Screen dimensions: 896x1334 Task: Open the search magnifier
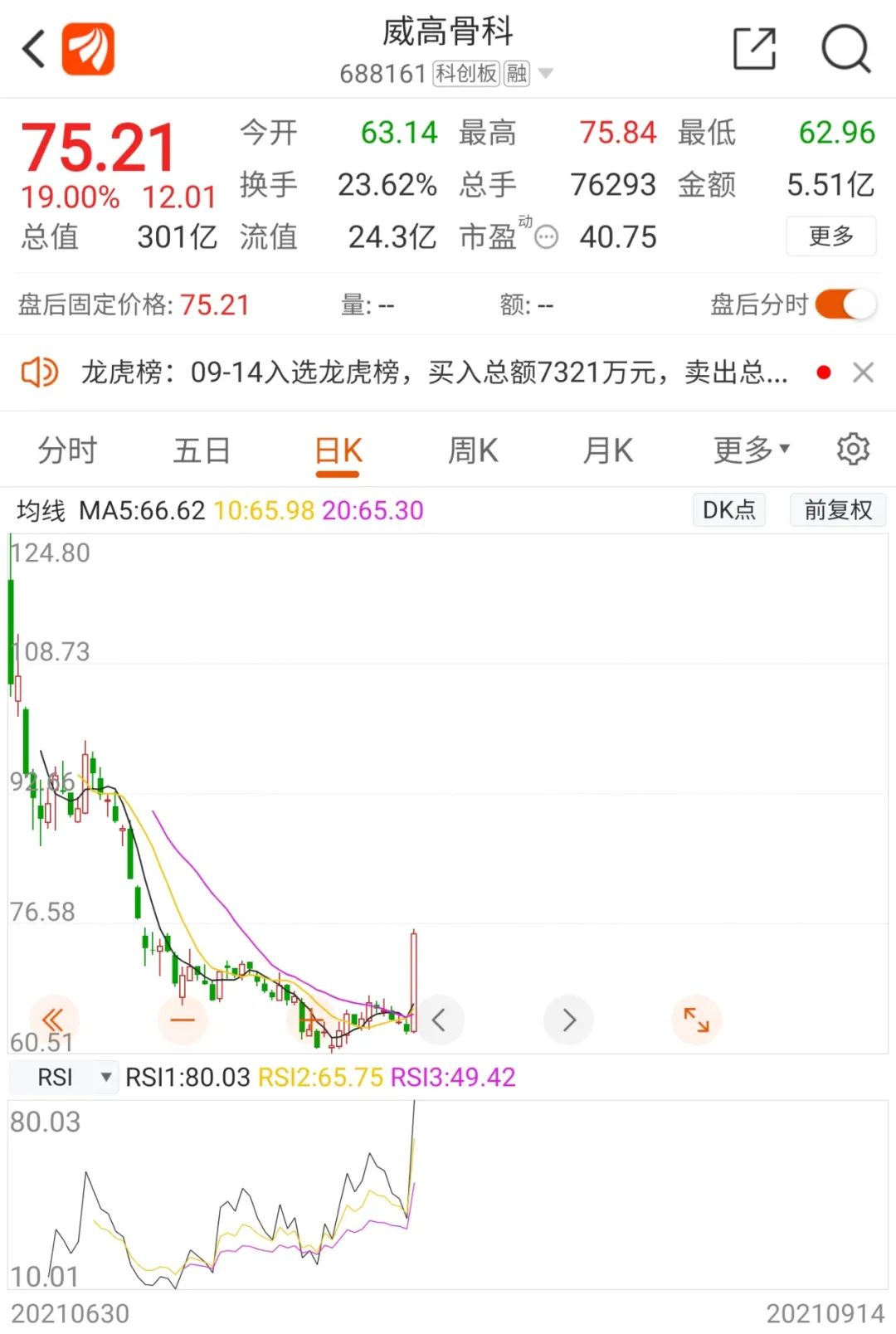[845, 49]
